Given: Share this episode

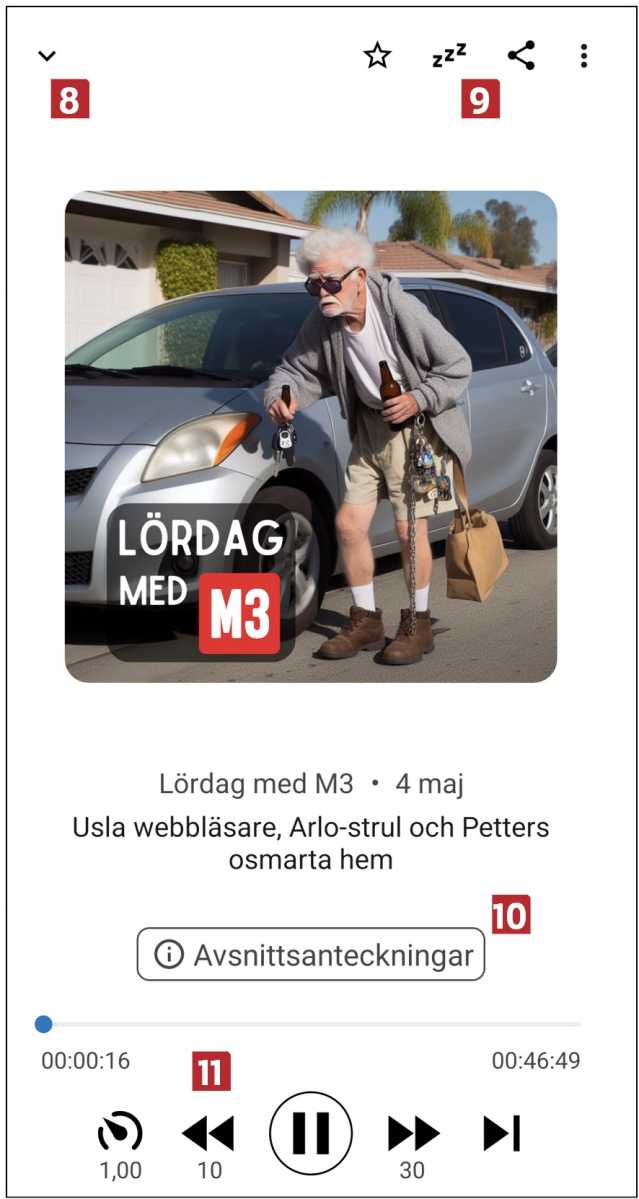Looking at the screenshot, I should 521,55.
